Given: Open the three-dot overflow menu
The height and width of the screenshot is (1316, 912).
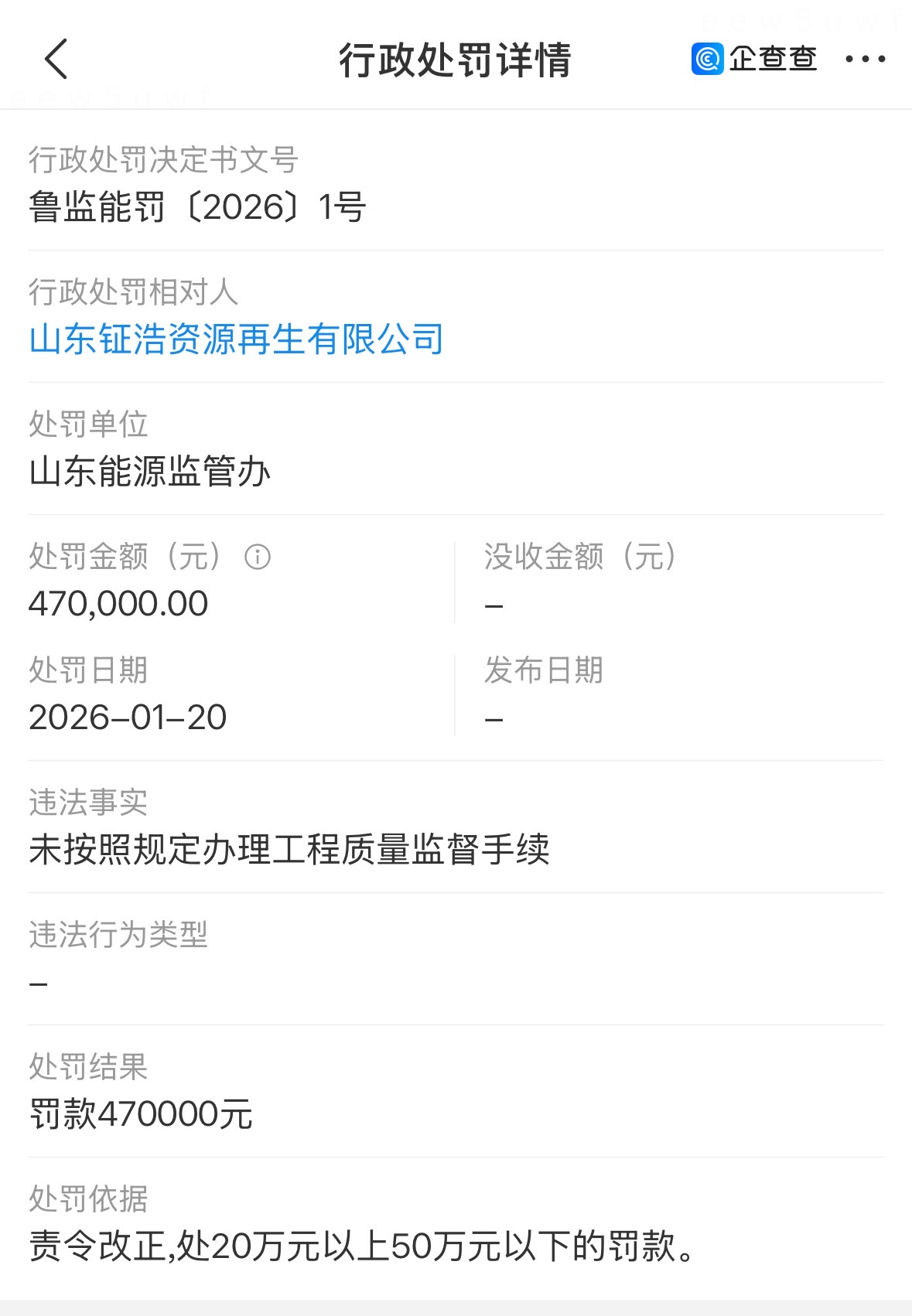Looking at the screenshot, I should 865,60.
